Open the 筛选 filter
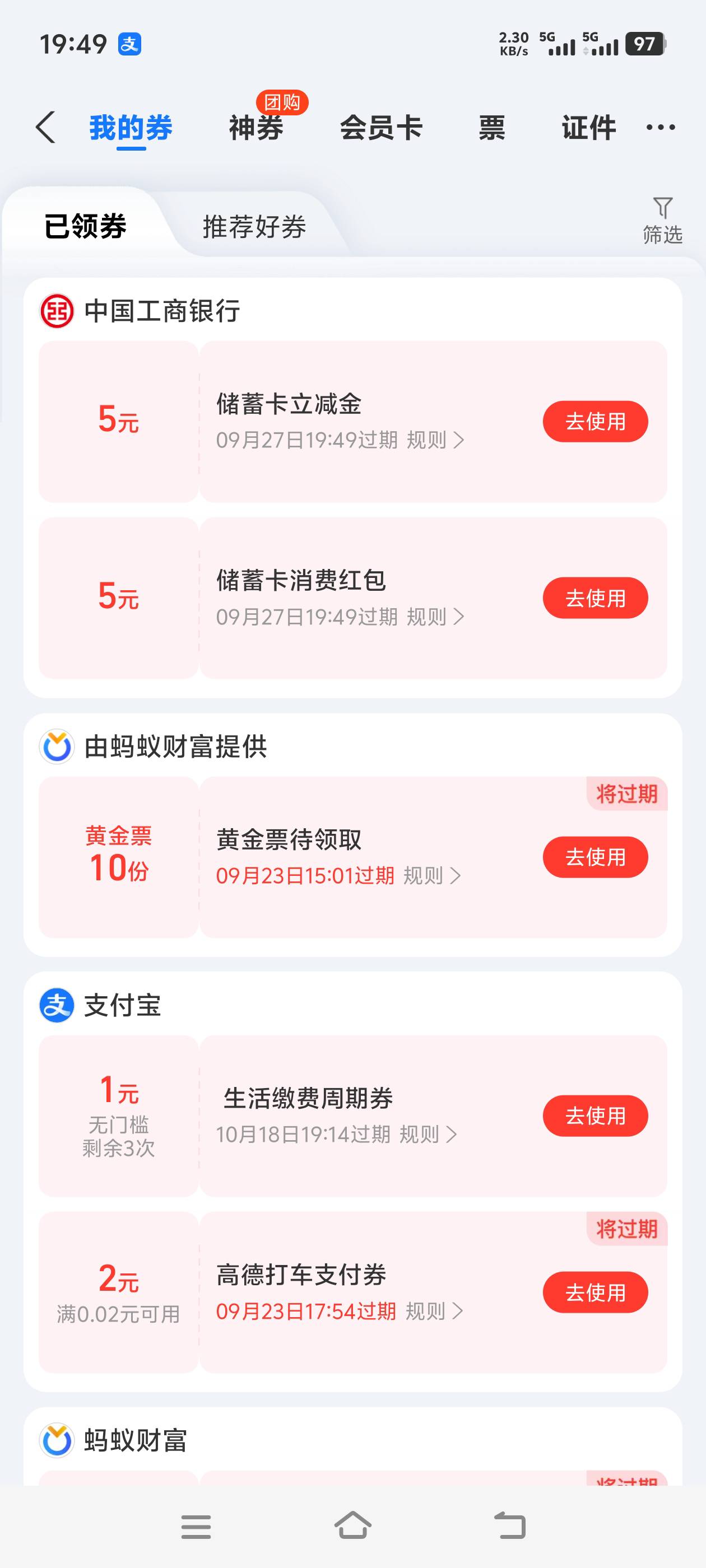The image size is (706, 1568). [663, 220]
